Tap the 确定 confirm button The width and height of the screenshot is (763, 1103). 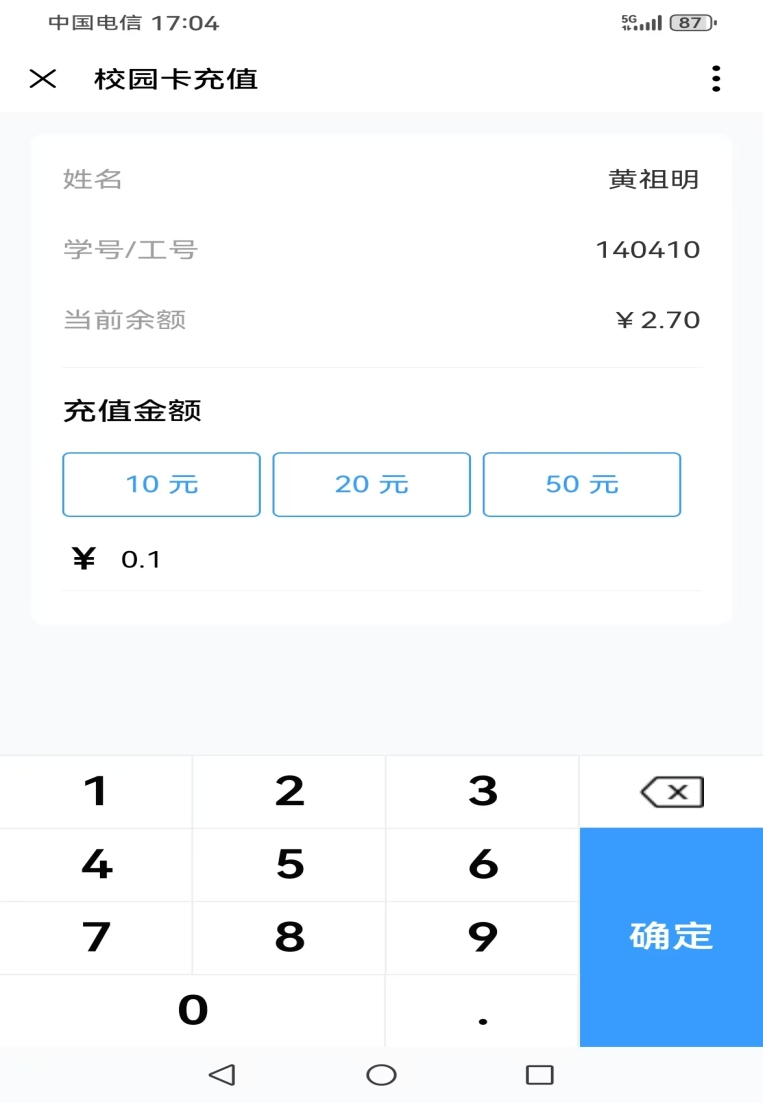671,936
